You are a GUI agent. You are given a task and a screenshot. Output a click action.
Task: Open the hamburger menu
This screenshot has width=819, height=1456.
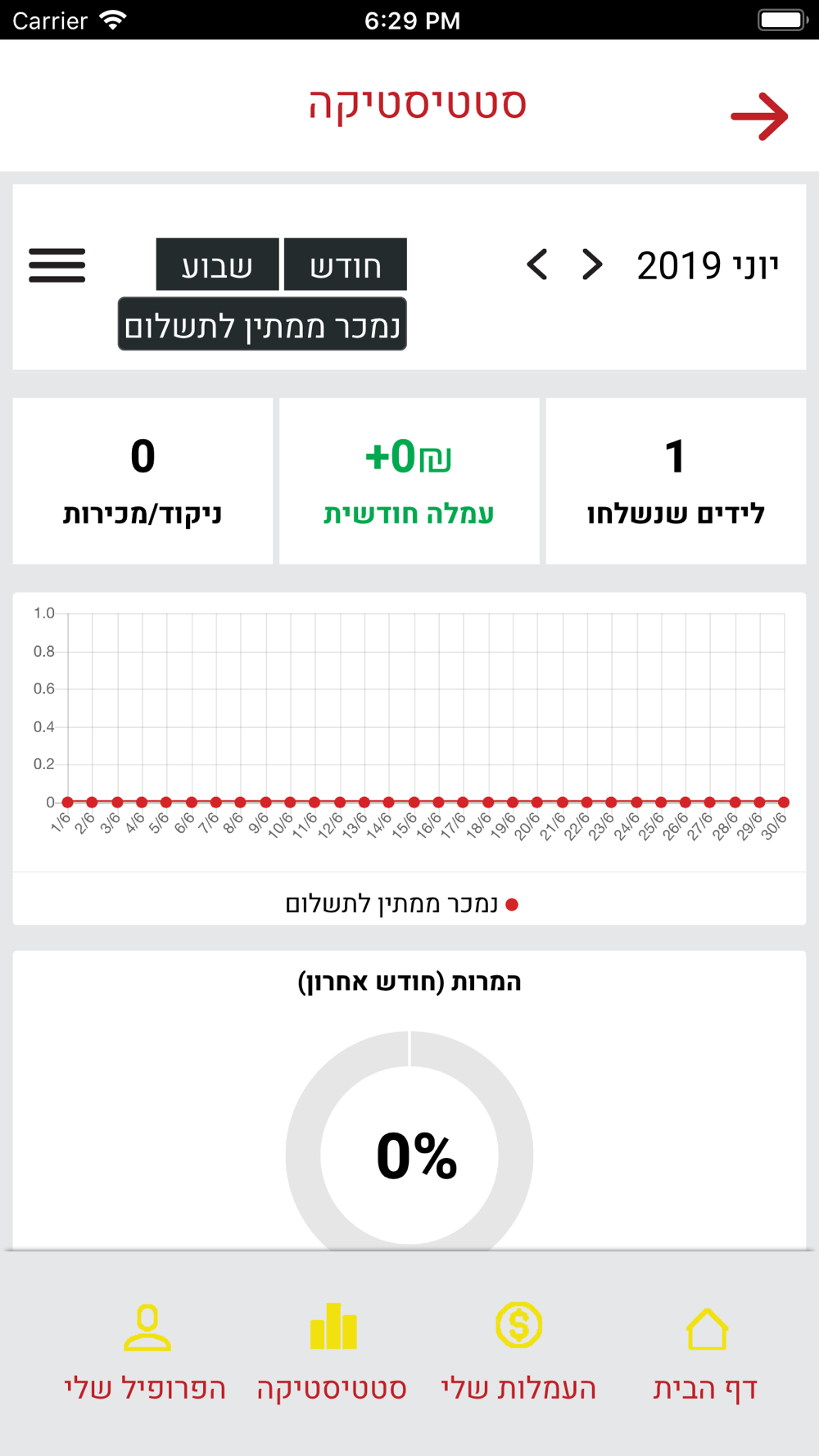click(x=57, y=265)
